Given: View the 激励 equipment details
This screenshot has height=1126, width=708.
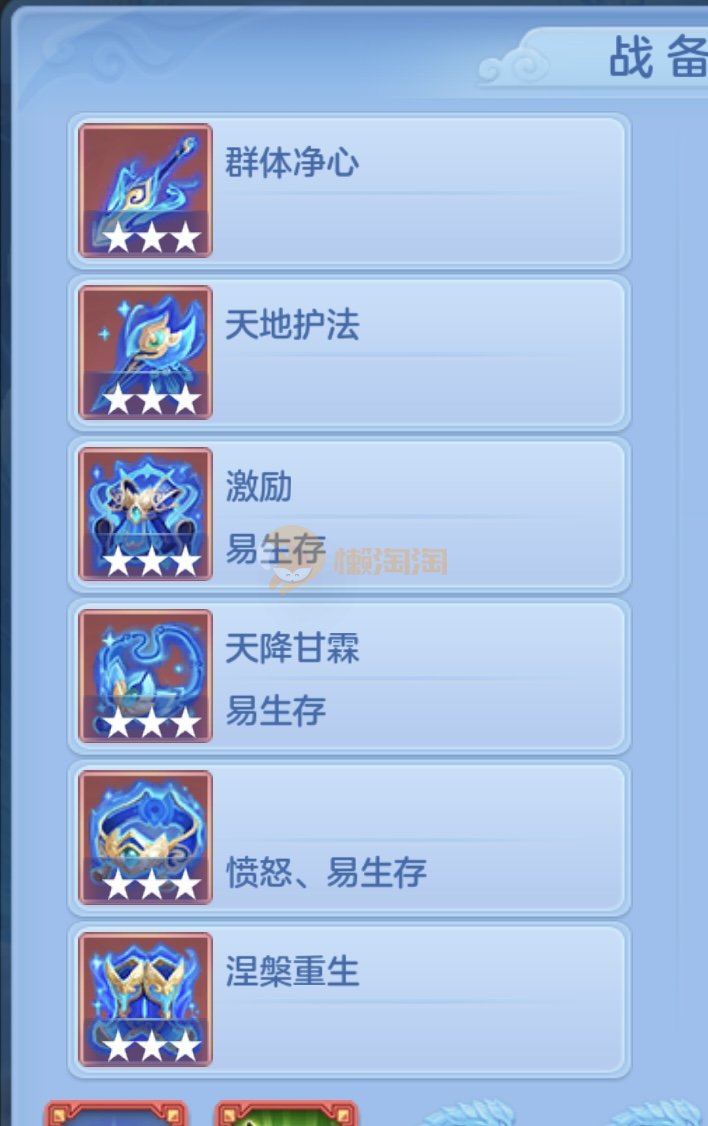Looking at the screenshot, I should tap(350, 514).
